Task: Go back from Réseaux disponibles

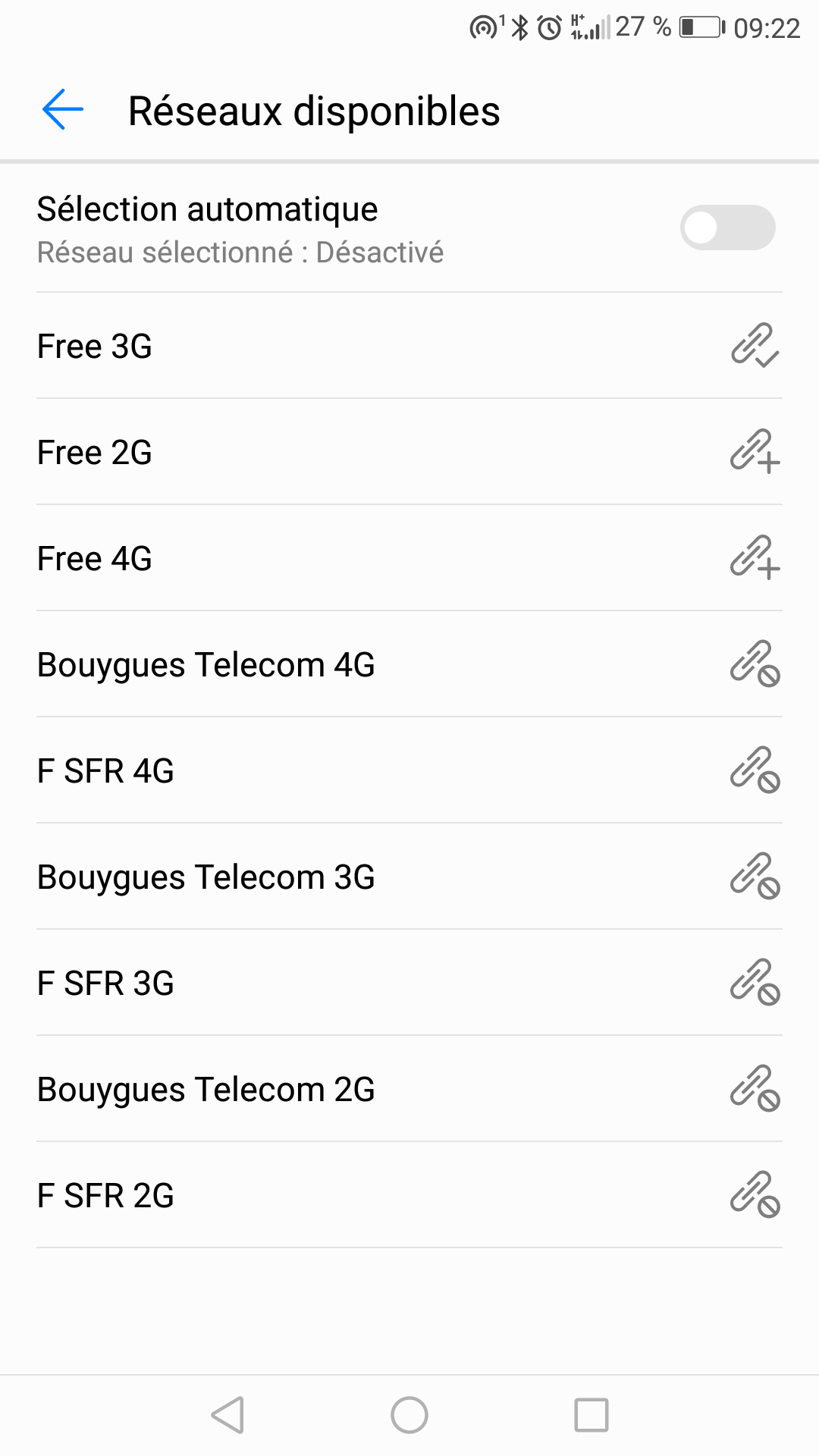Action: (x=62, y=110)
